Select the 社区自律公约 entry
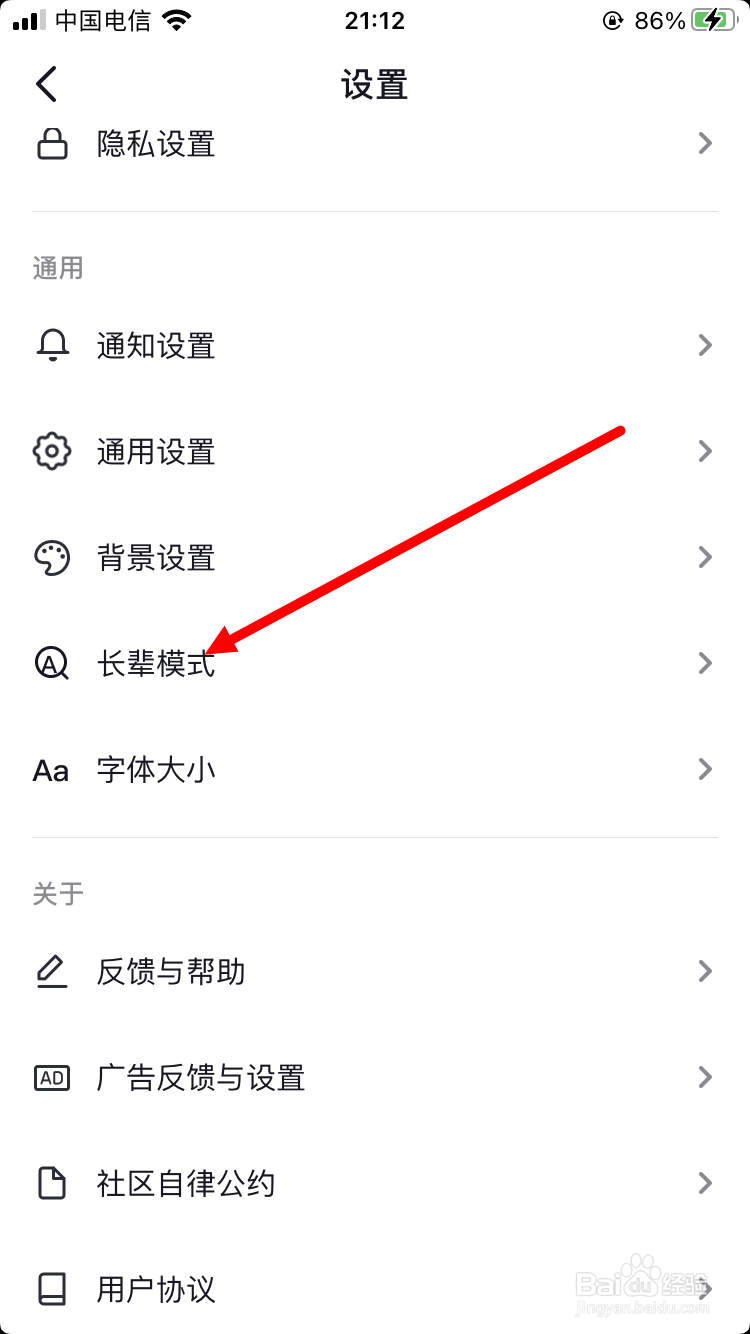750x1334 pixels. point(375,1183)
